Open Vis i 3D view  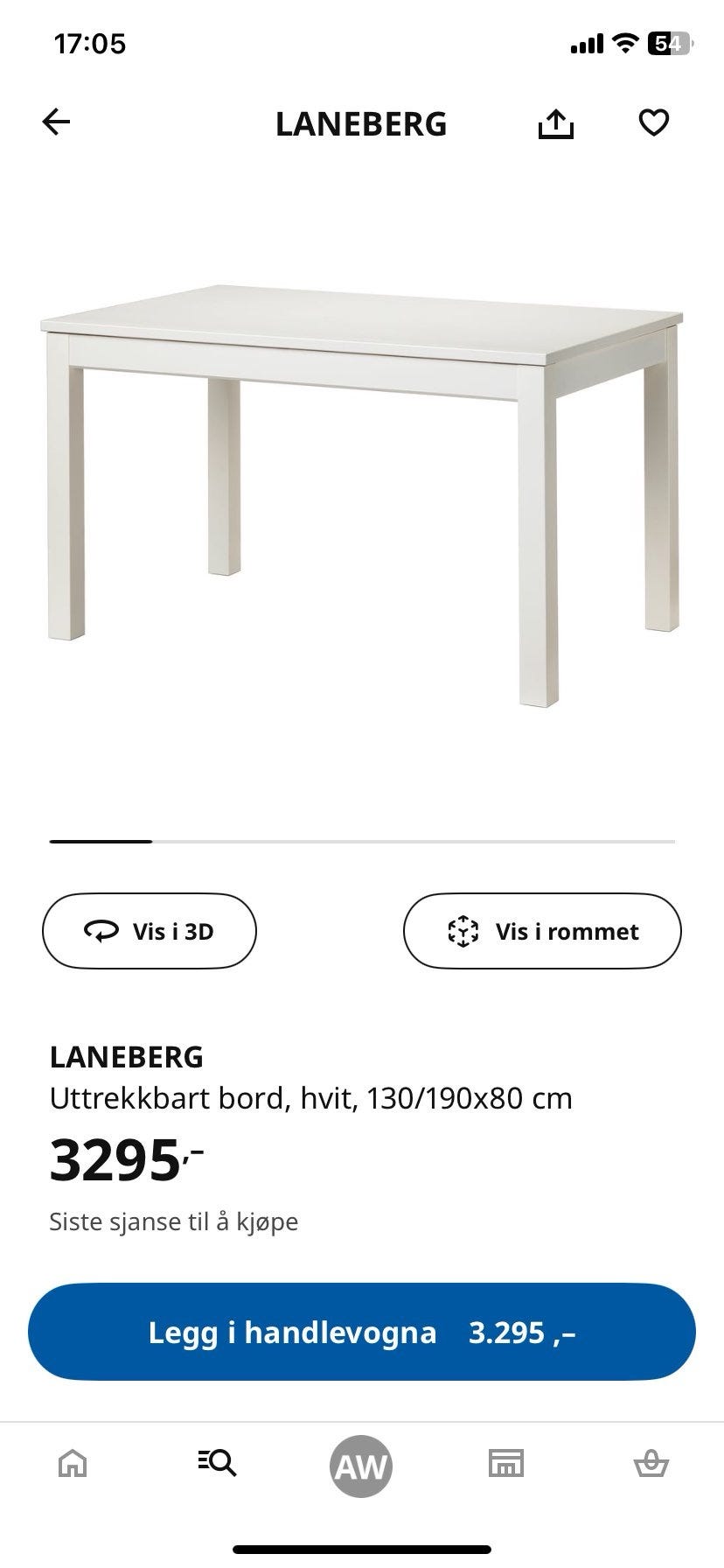(149, 931)
